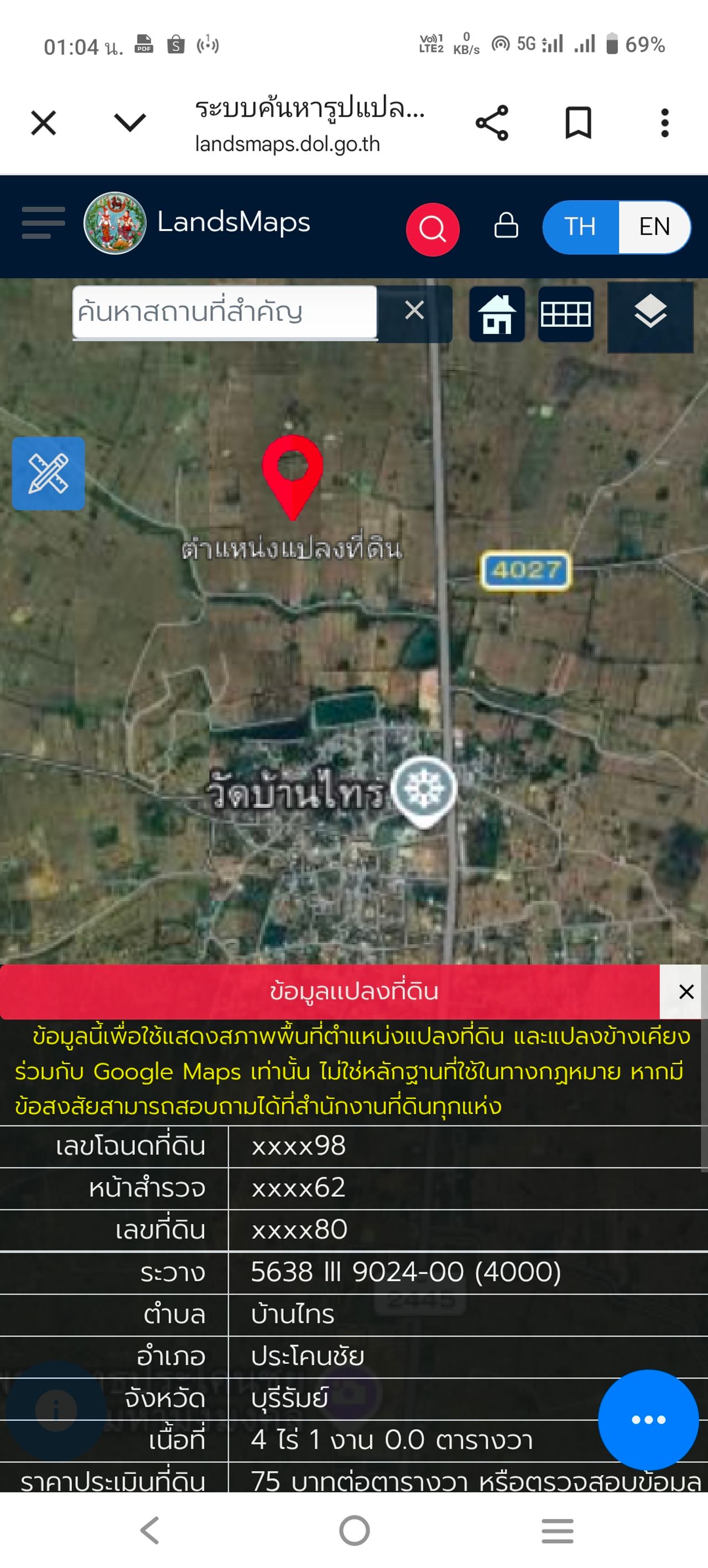Screen dimensions: 708x1568
Task: Open the browser overflow menu
Action: point(665,123)
